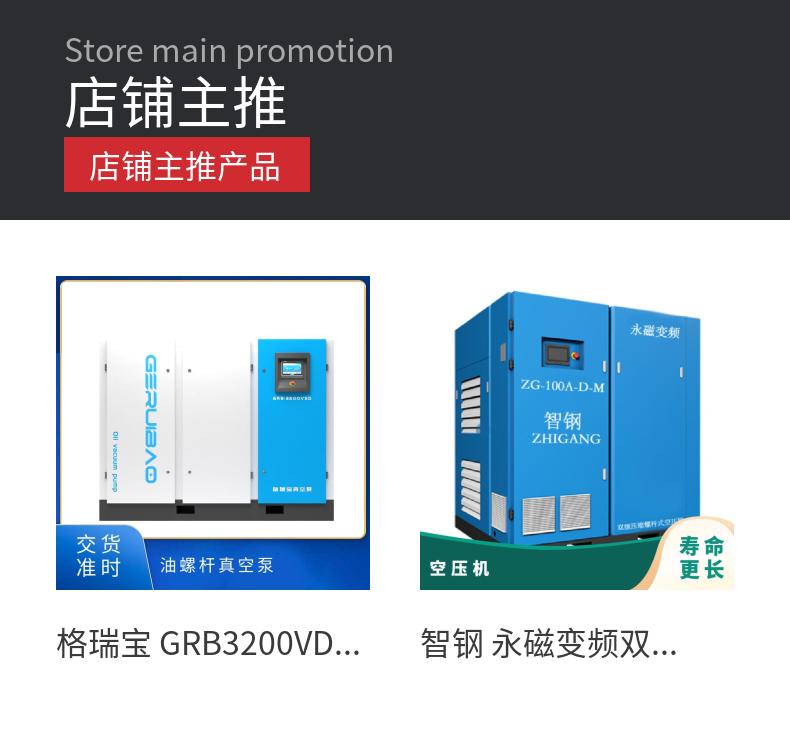Tap the red 店铺主推产品 button

point(187,165)
